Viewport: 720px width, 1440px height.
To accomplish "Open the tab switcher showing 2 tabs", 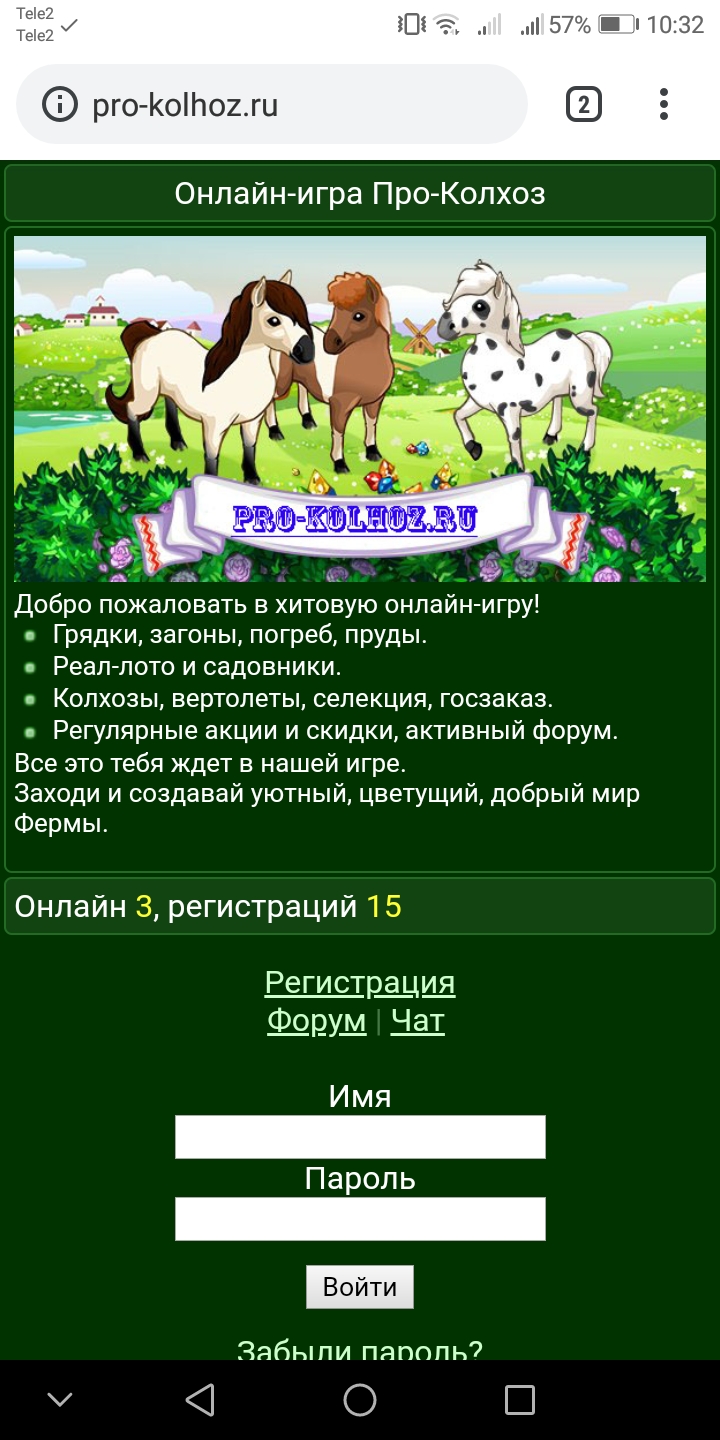I will pos(584,104).
